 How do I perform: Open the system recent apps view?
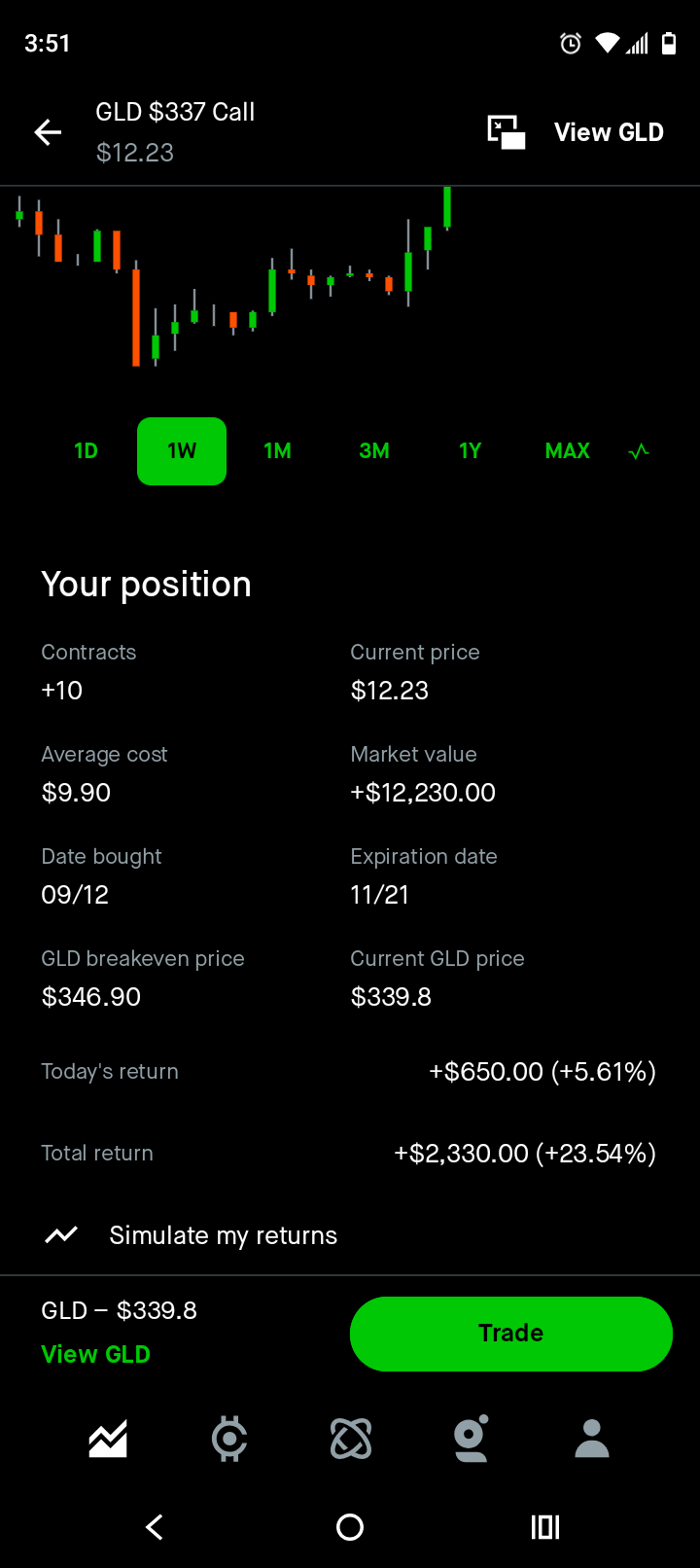pos(545,1527)
